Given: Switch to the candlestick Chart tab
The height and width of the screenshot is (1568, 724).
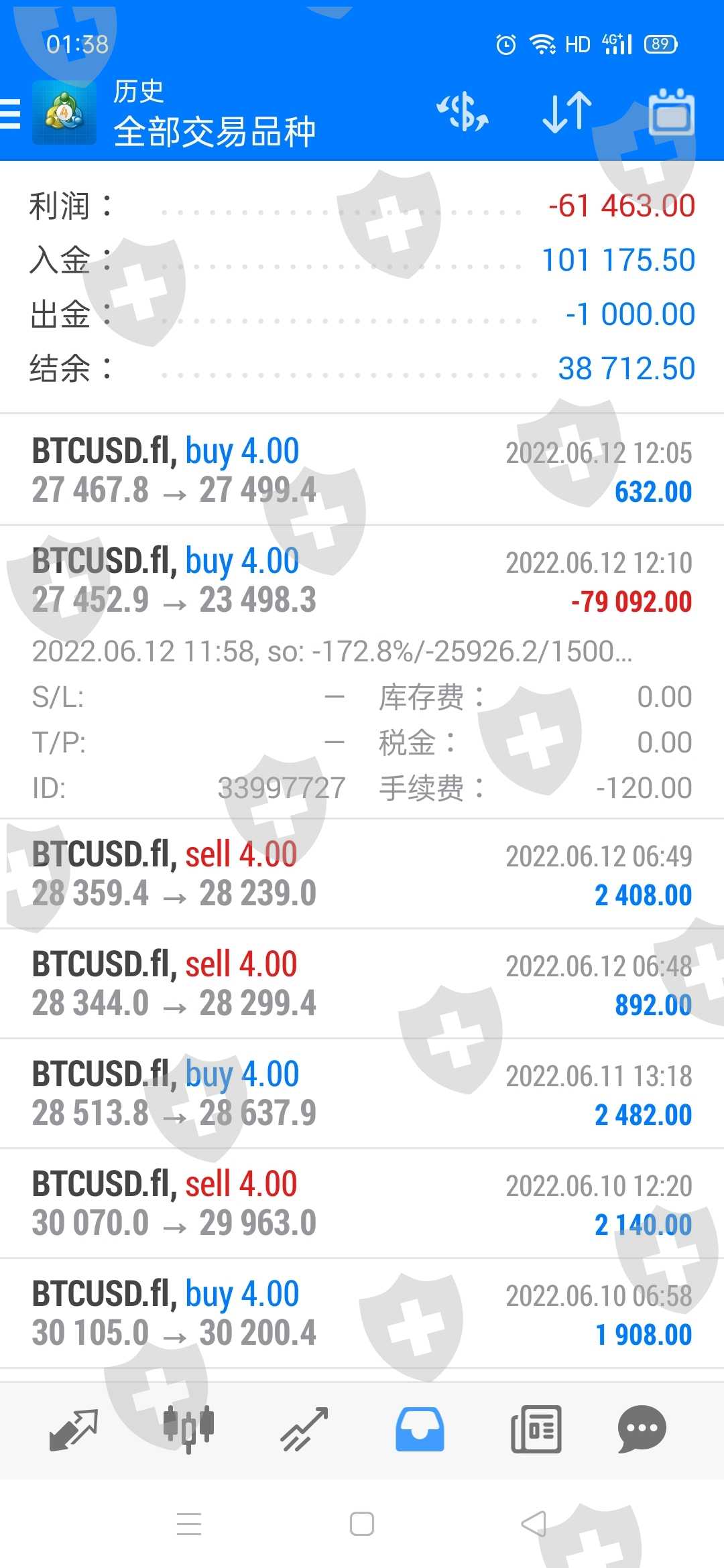Looking at the screenshot, I should [189, 1429].
